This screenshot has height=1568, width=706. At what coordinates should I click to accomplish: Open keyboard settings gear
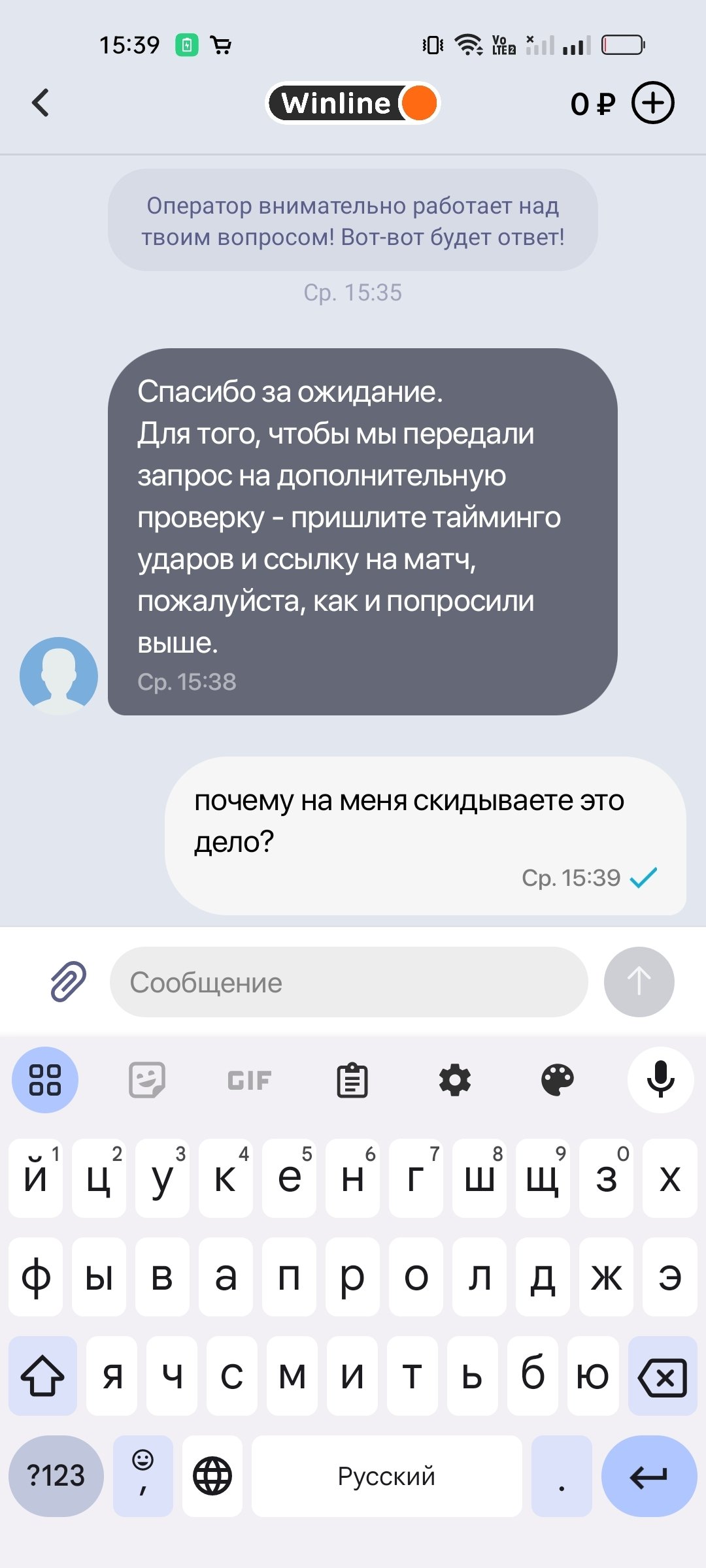tap(455, 1080)
